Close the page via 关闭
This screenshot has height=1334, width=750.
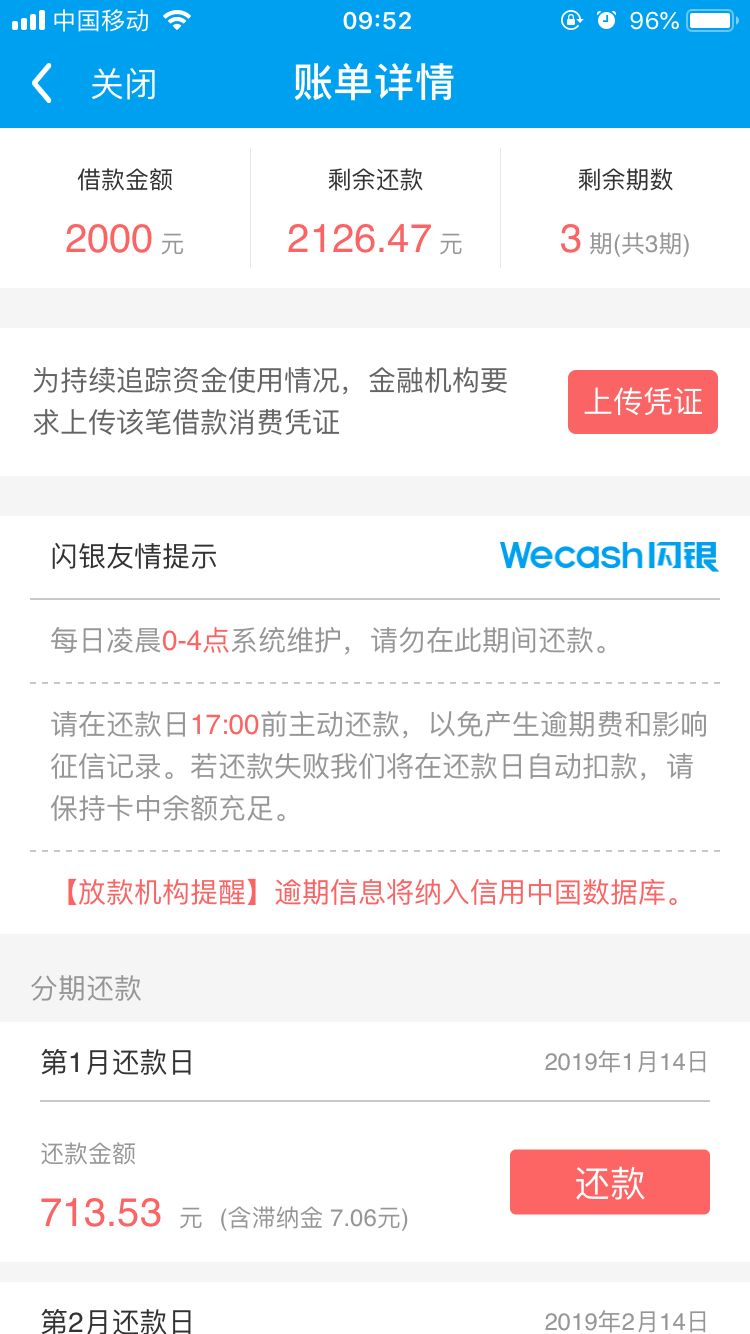123,84
